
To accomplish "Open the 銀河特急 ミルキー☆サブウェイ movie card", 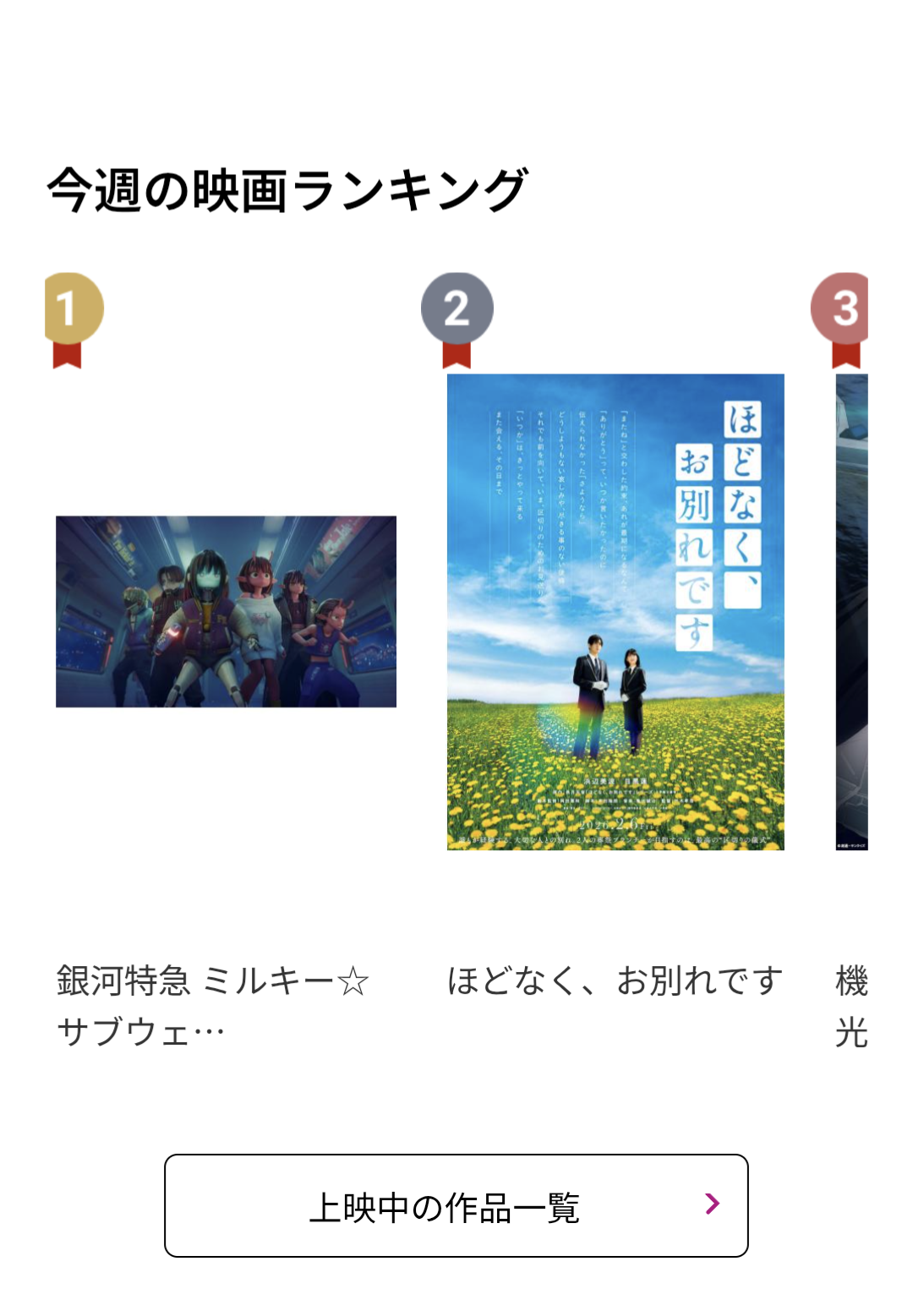I will tap(226, 611).
